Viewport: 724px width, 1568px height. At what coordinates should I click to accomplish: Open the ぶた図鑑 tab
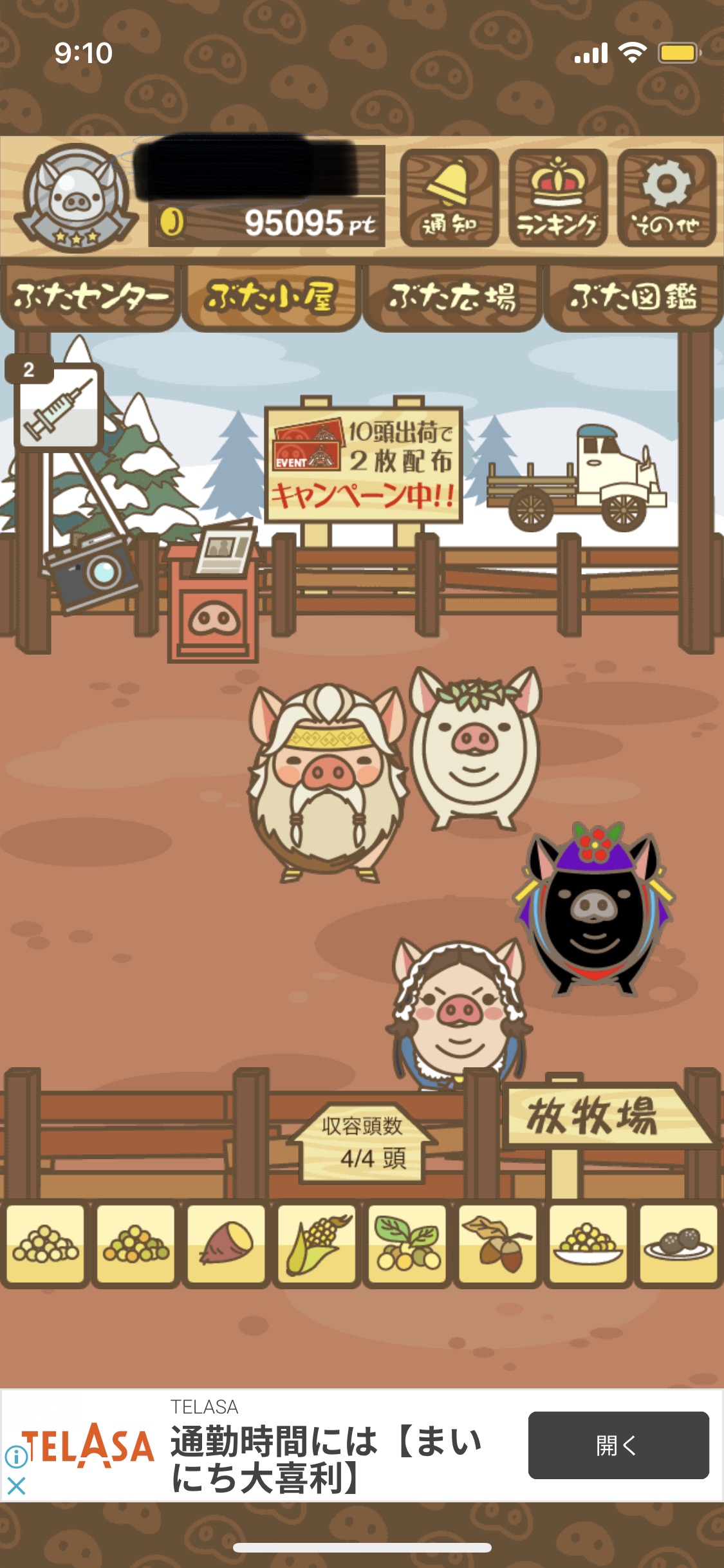633,297
